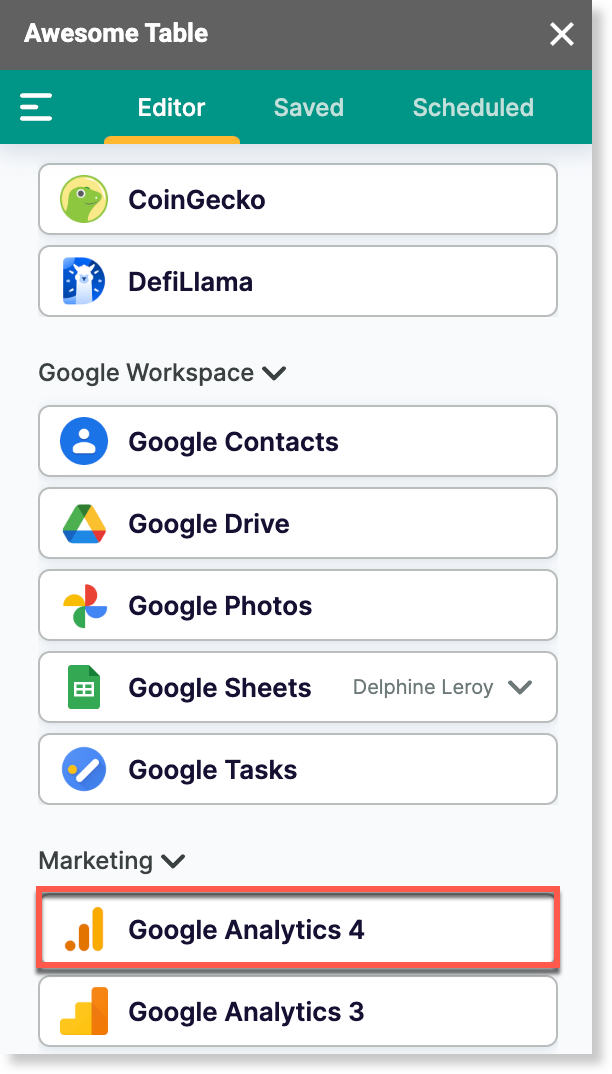
Task: Choose the DefiLlama connector
Action: click(297, 282)
